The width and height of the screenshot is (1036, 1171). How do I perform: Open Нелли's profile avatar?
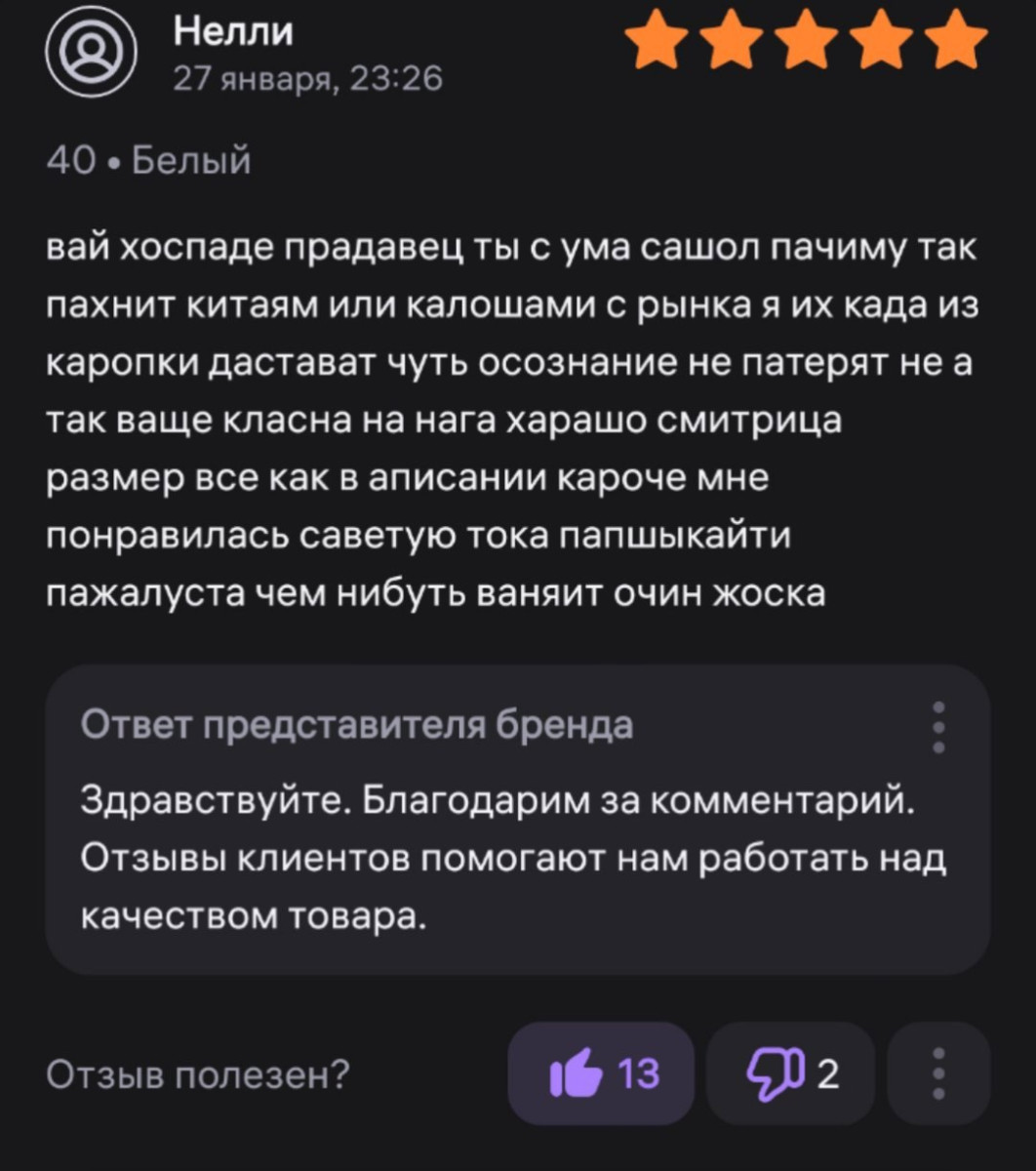pyautogui.click(x=85, y=54)
